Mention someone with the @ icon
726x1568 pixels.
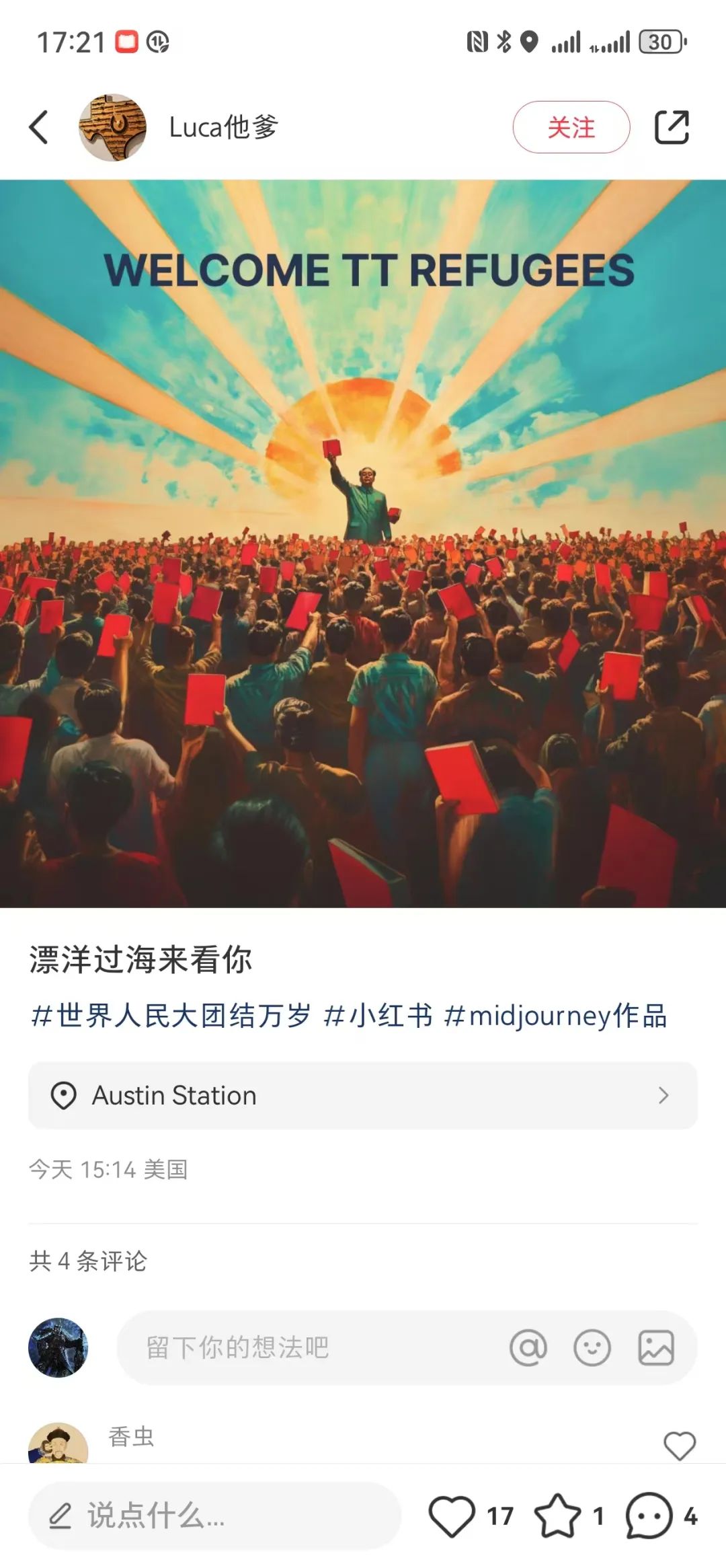(528, 1347)
